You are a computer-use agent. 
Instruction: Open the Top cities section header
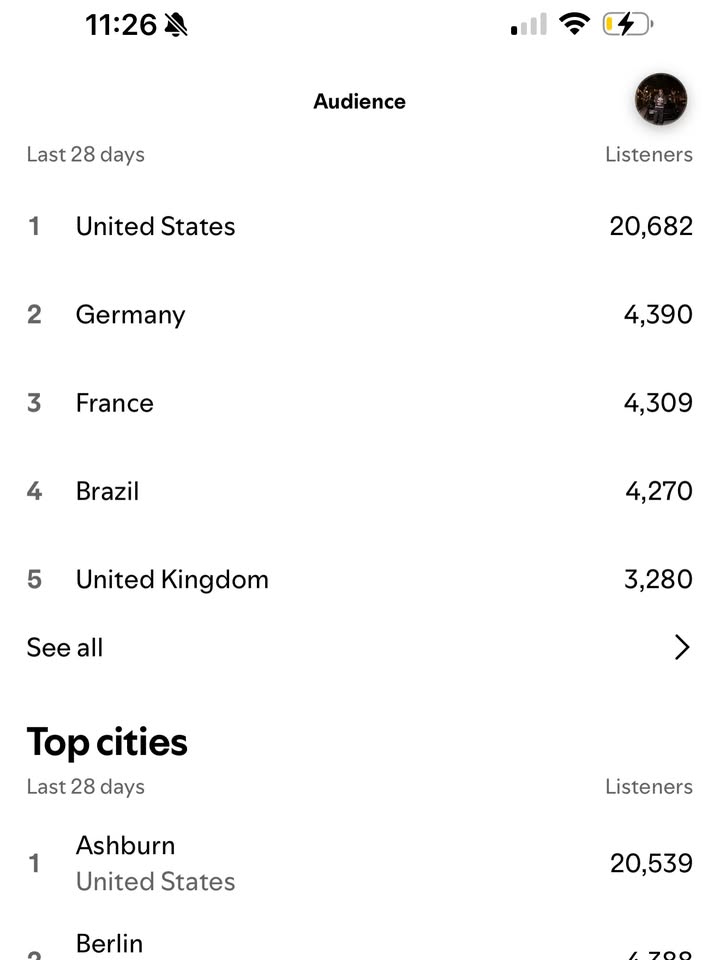[106, 742]
